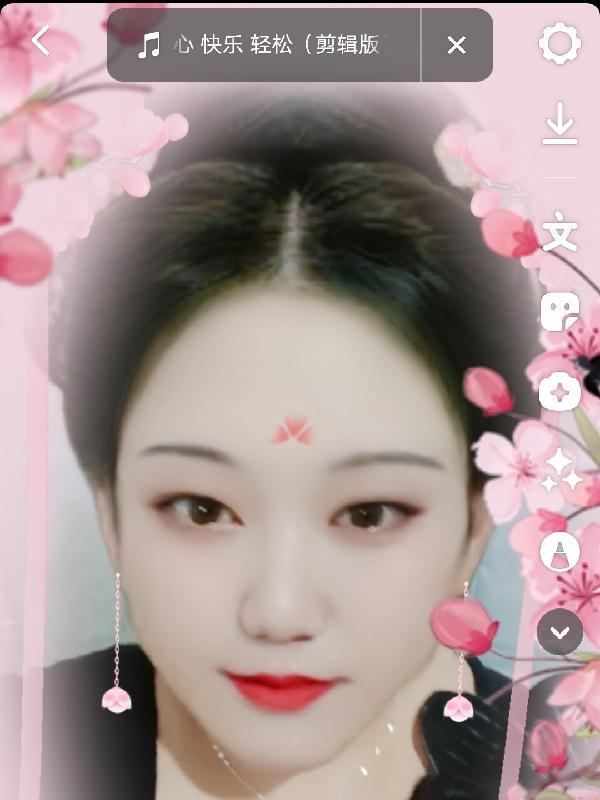This screenshot has height=800, width=600.
Task: Open the stickers panel
Action: pos(560,313)
